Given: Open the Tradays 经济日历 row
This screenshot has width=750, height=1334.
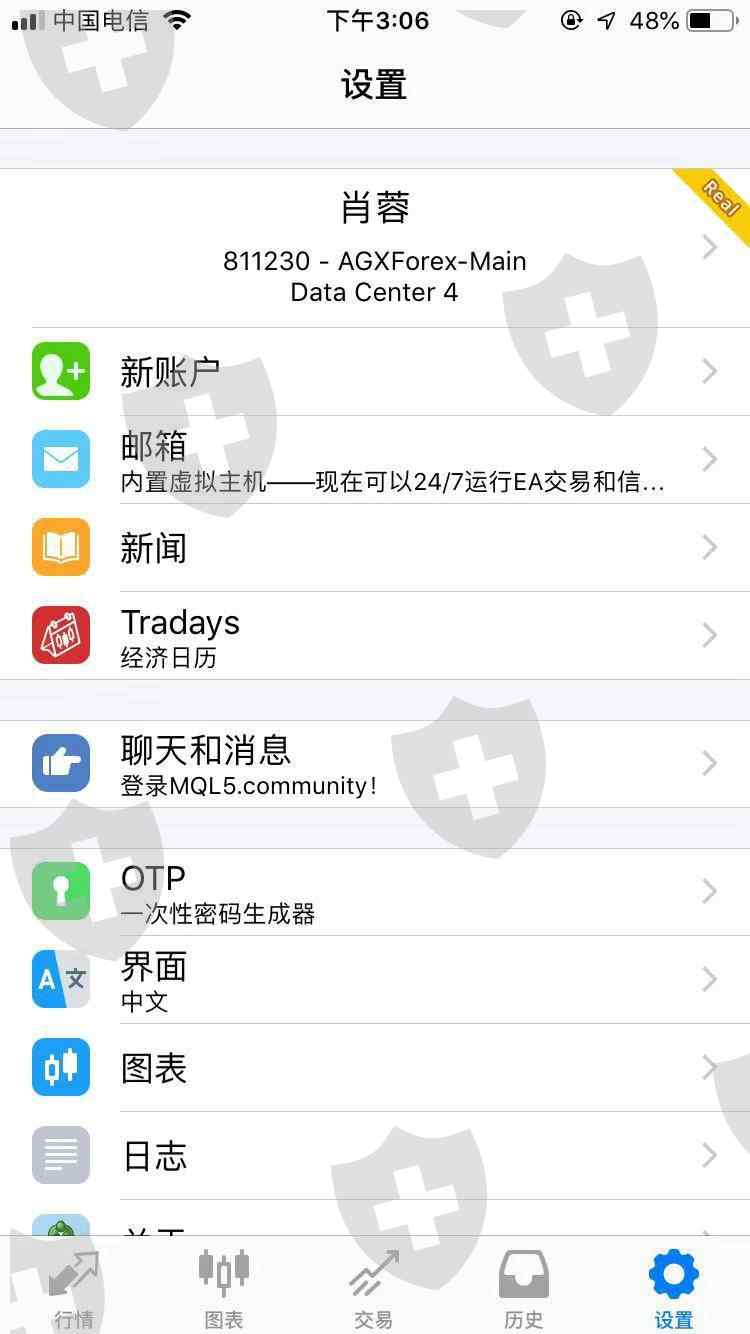Looking at the screenshot, I should click(x=375, y=636).
